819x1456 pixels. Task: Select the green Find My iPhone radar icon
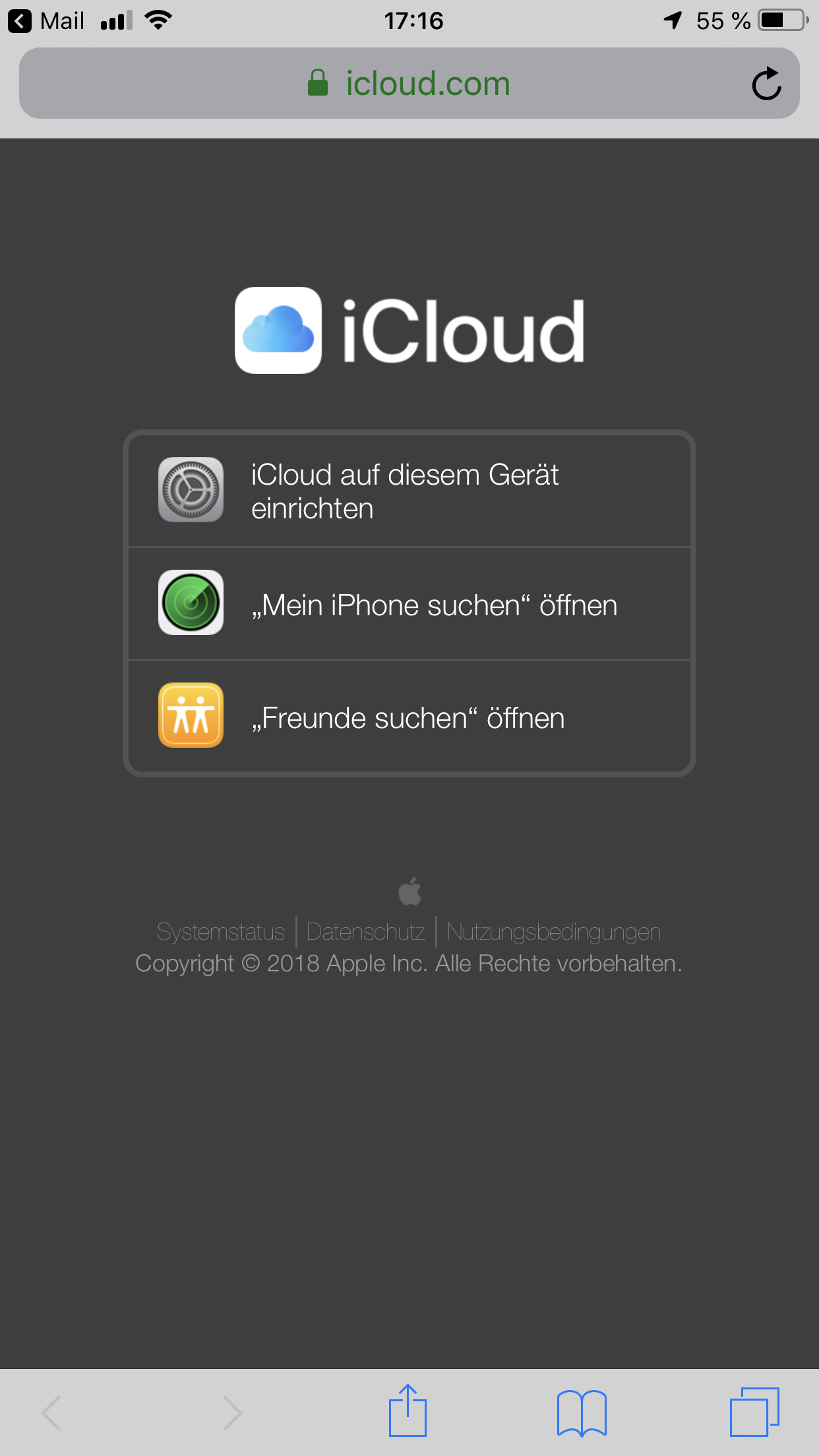191,603
